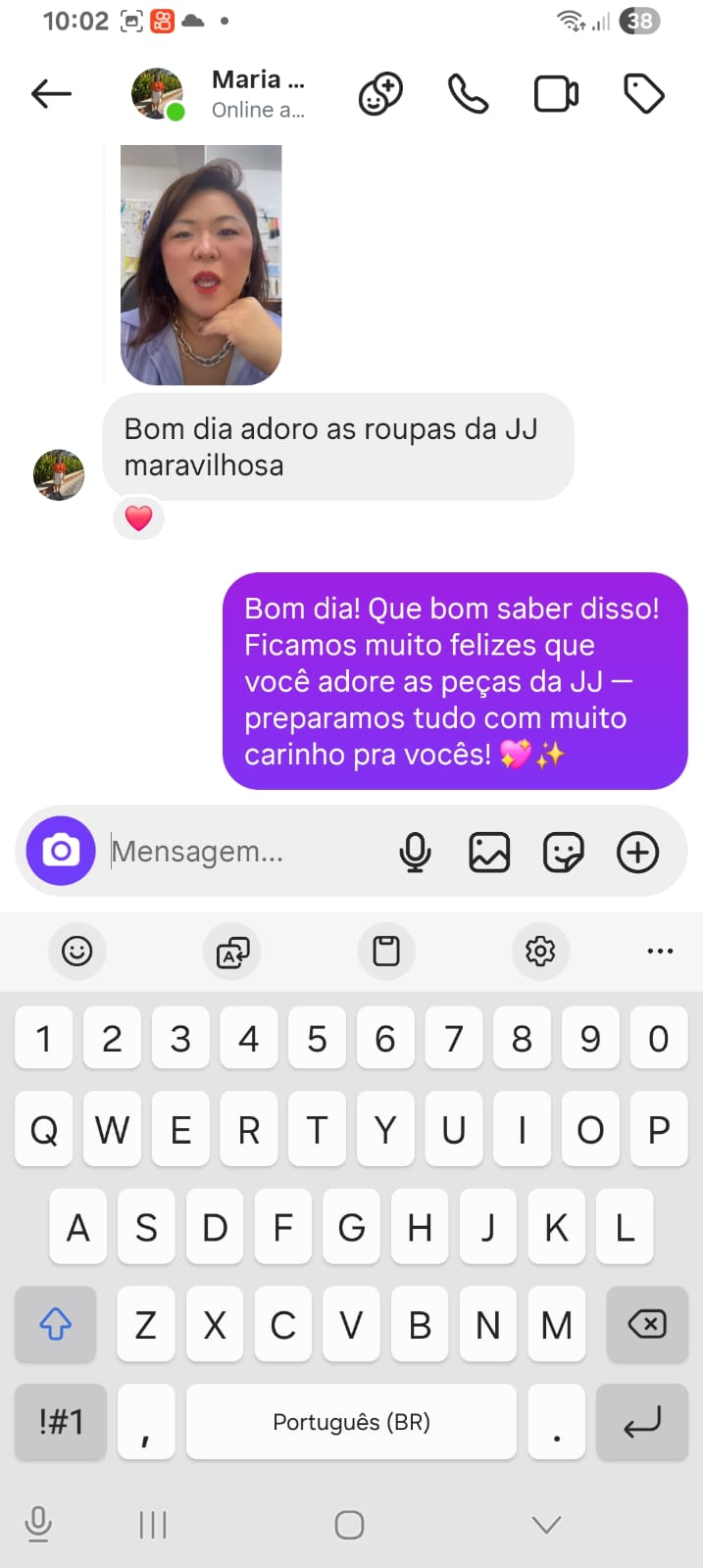Tap the heart reaction under Maria's message
Screen dimensions: 703x1568
tap(139, 517)
